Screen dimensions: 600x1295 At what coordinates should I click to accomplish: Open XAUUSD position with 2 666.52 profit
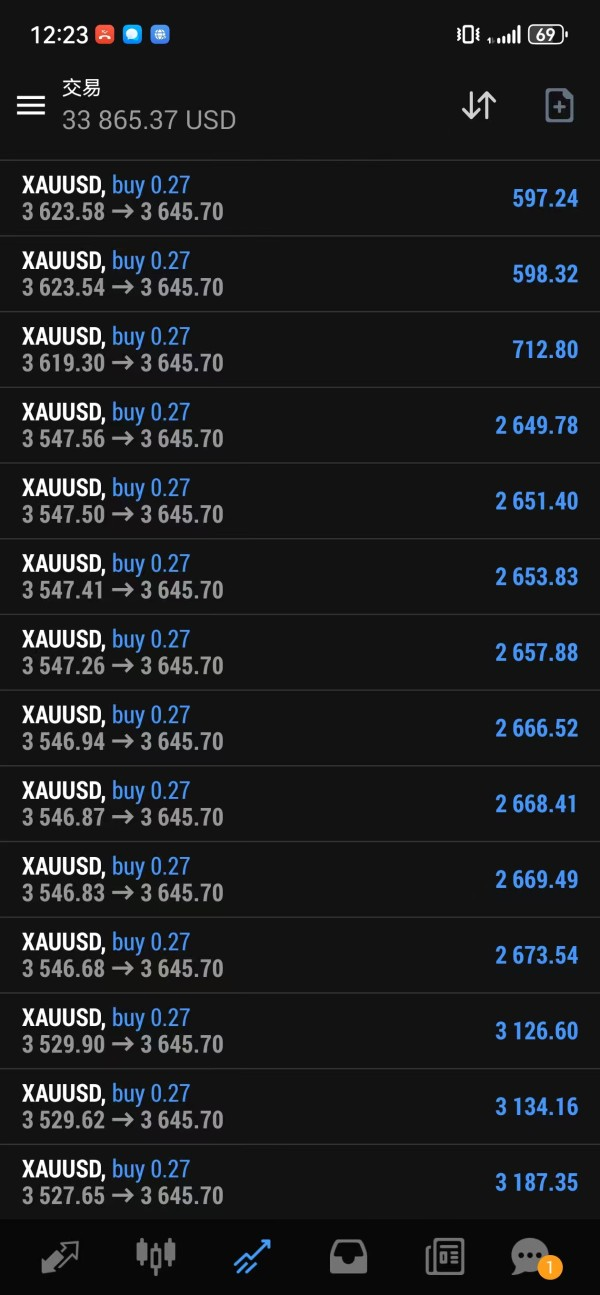tap(300, 728)
